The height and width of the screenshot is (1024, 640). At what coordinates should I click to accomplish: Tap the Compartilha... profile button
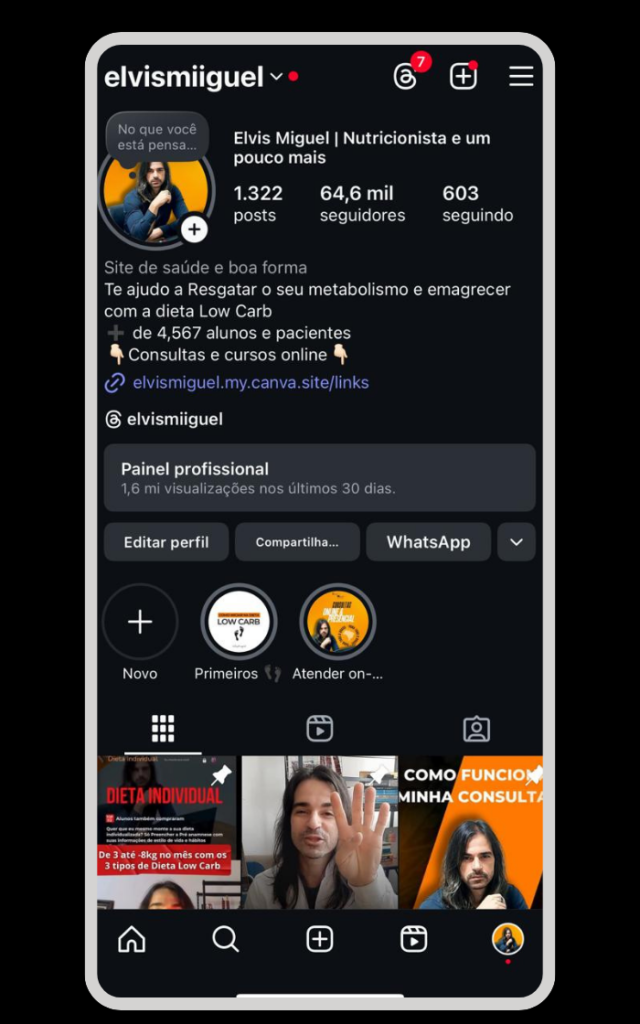[297, 542]
